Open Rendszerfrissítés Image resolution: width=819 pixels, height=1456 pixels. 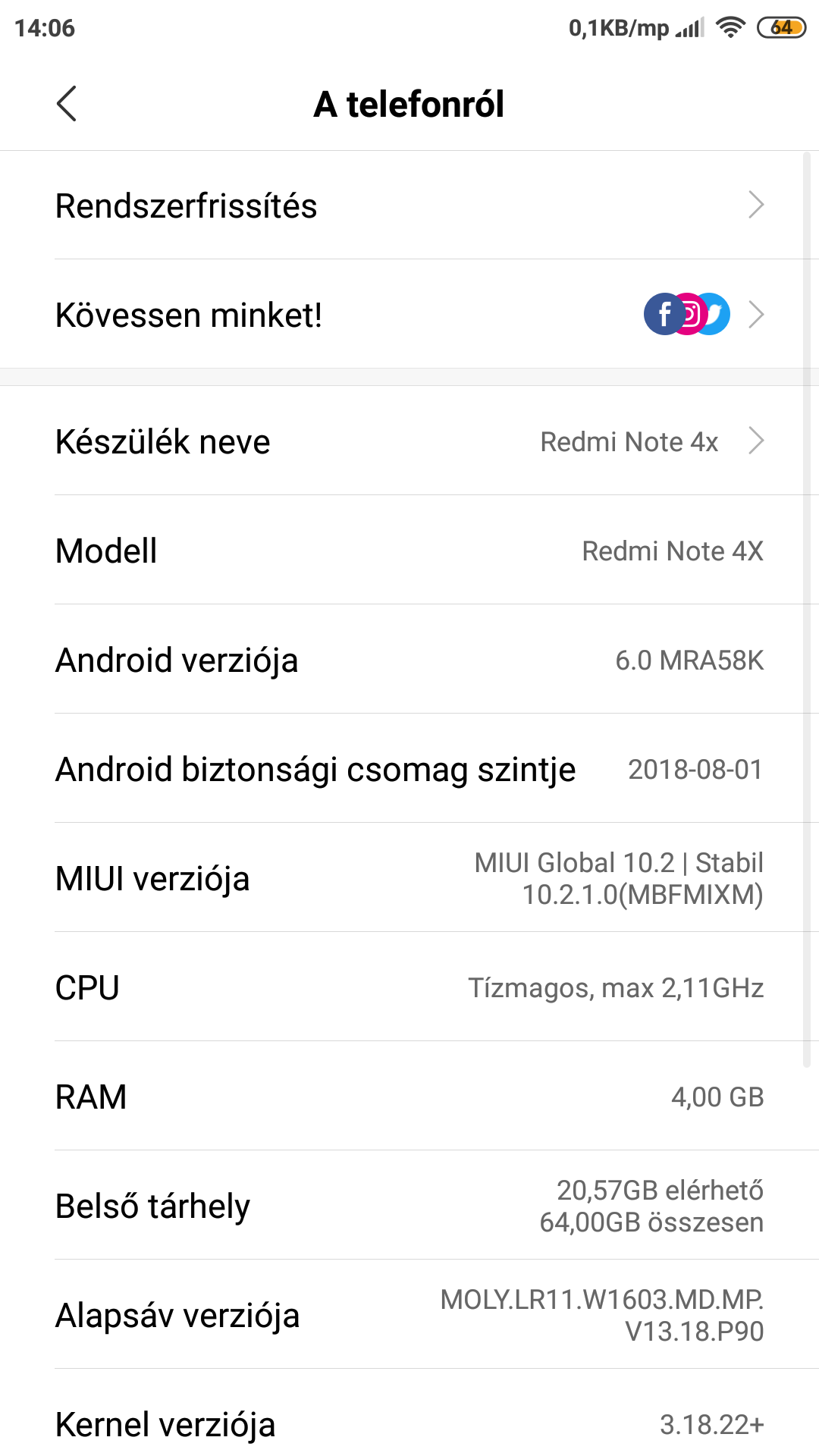point(409,206)
